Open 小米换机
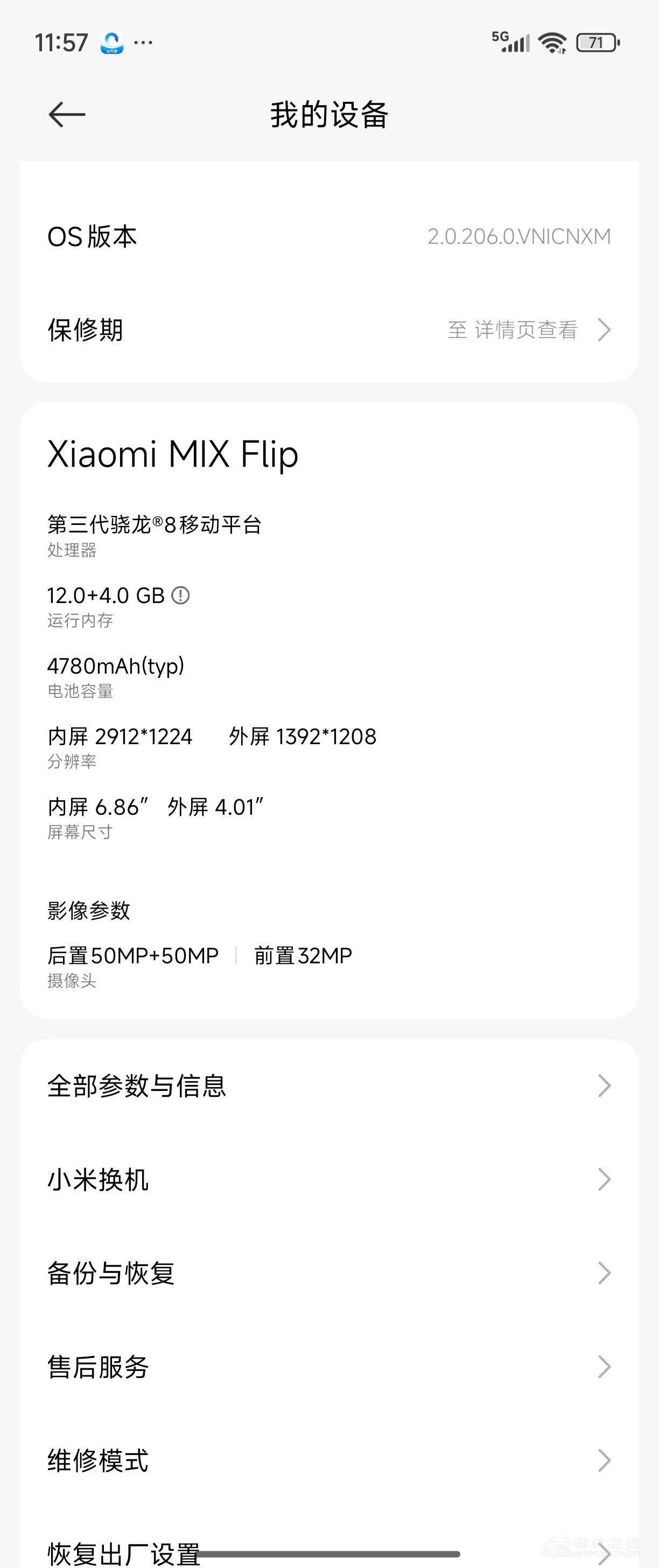Screen dimensions: 659x1568 tap(328, 1180)
